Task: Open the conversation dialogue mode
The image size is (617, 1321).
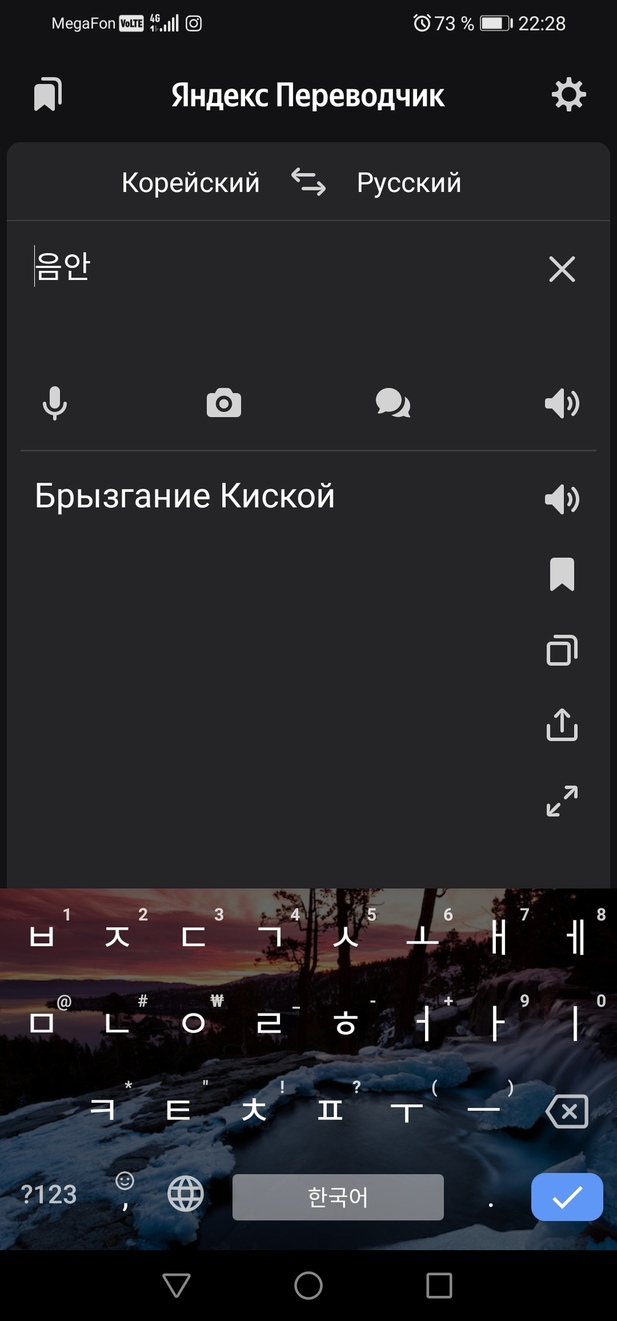Action: (x=393, y=403)
